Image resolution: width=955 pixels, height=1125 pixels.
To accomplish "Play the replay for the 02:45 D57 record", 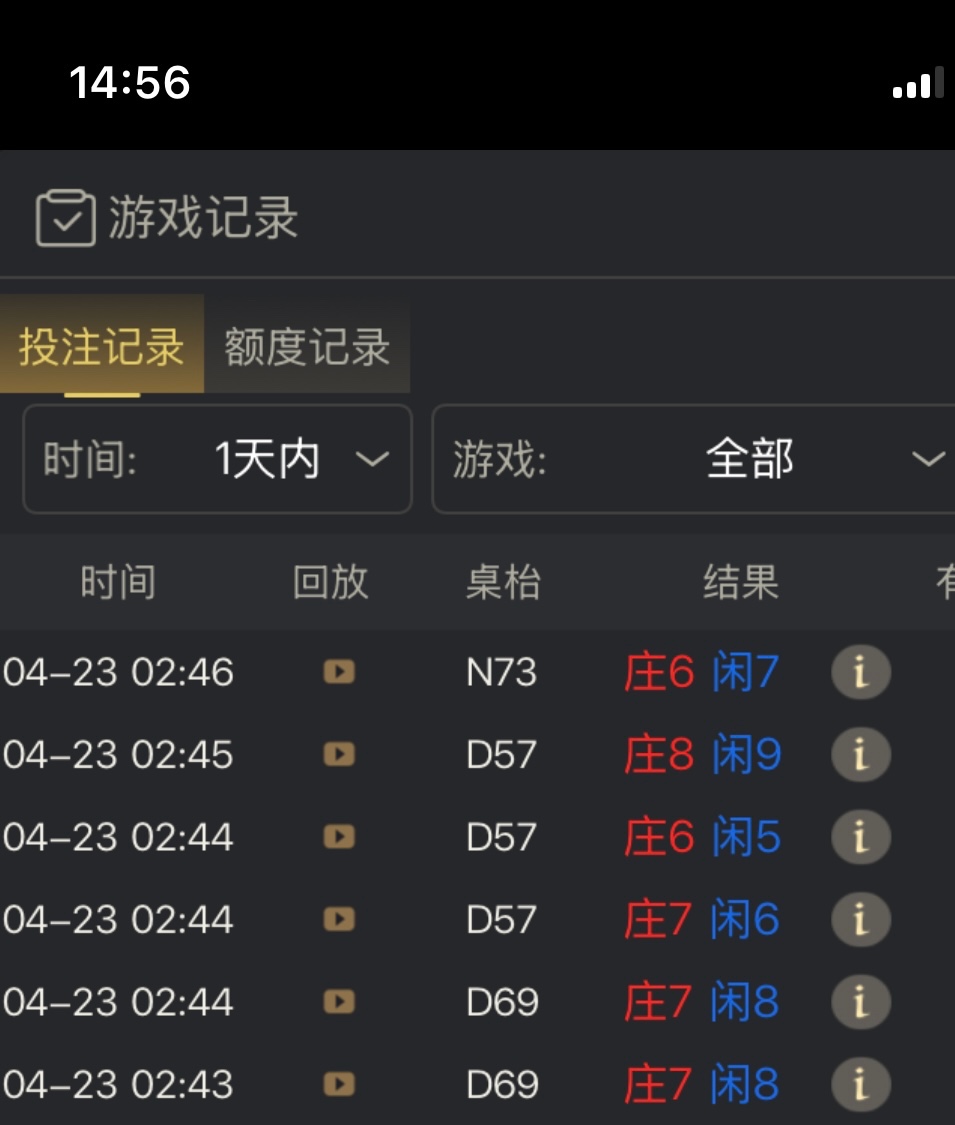I will pyautogui.click(x=339, y=754).
